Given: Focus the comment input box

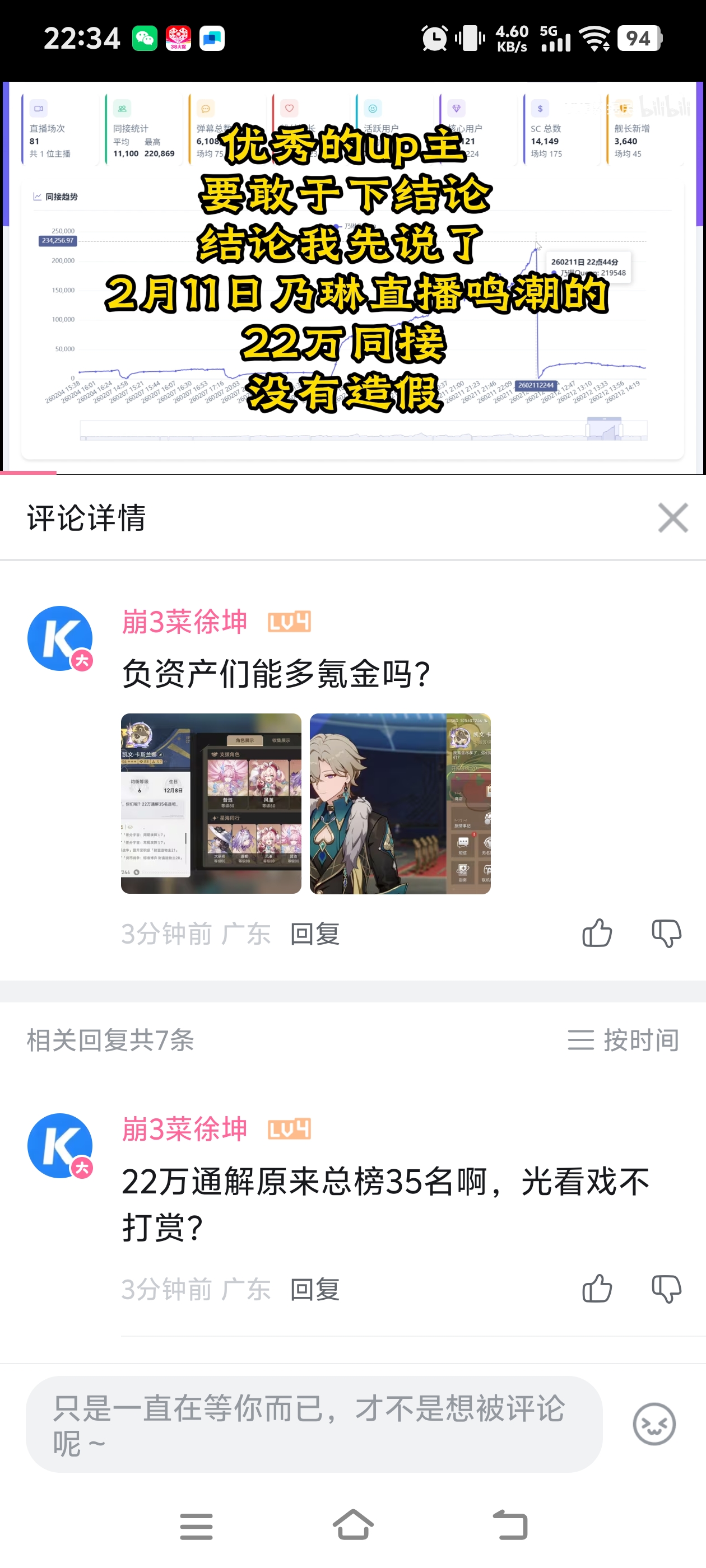Looking at the screenshot, I should click(x=314, y=1424).
